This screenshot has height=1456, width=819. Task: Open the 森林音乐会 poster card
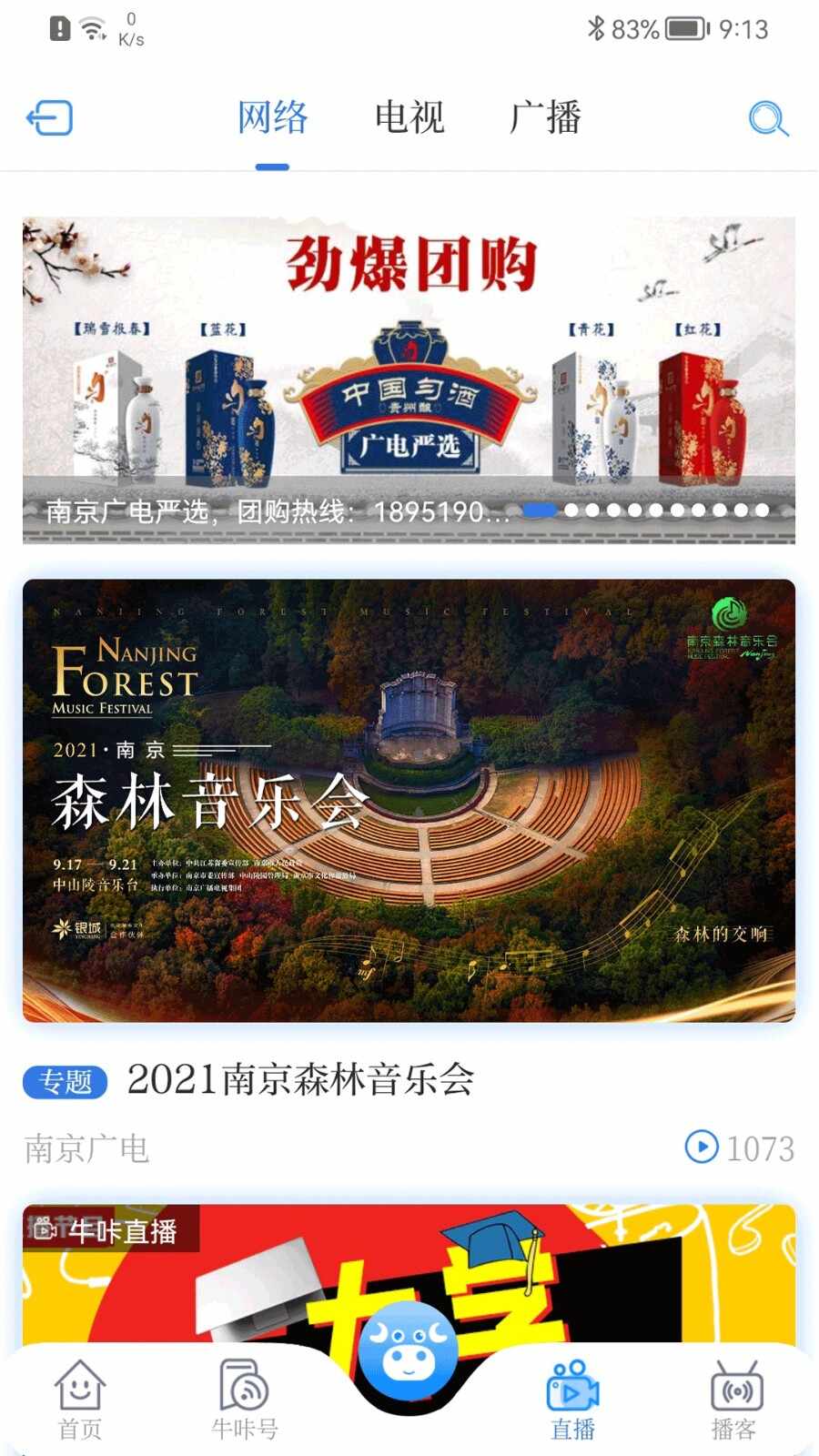(409, 800)
